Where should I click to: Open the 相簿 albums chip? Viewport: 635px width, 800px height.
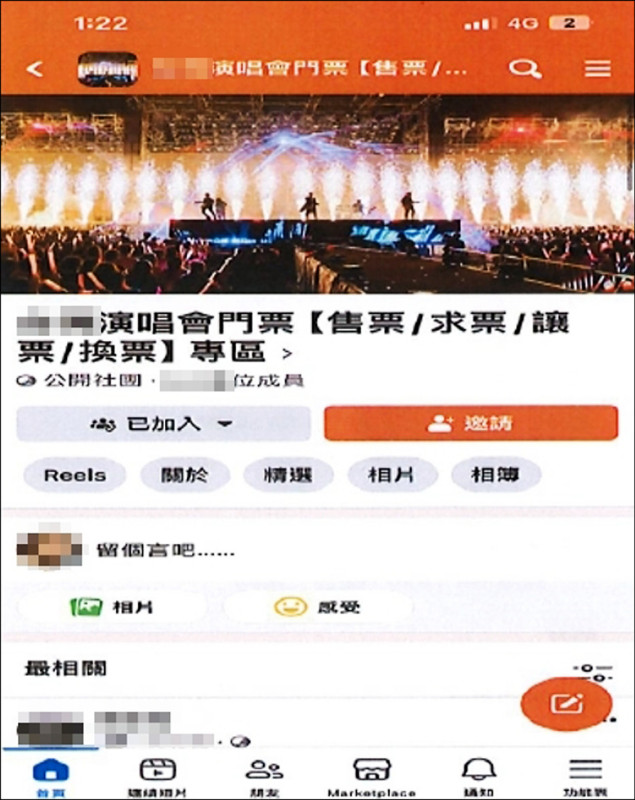(x=495, y=475)
